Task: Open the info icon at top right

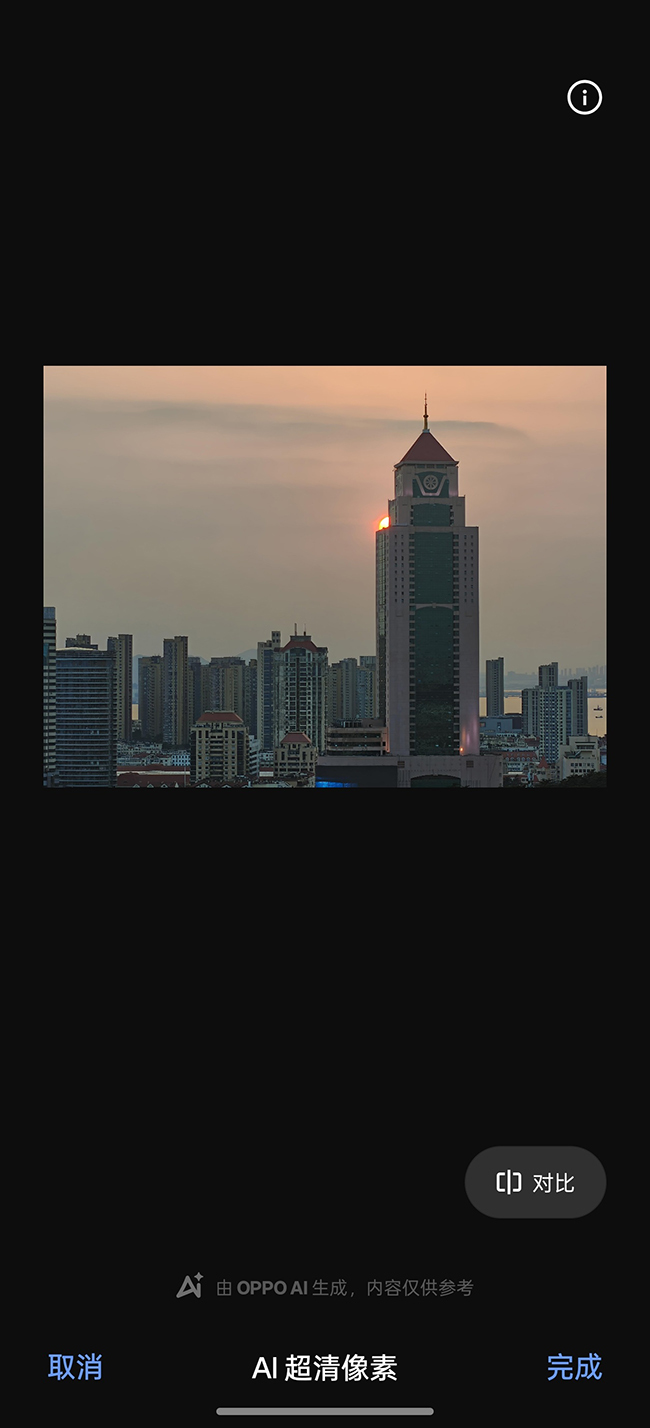Action: coord(584,97)
